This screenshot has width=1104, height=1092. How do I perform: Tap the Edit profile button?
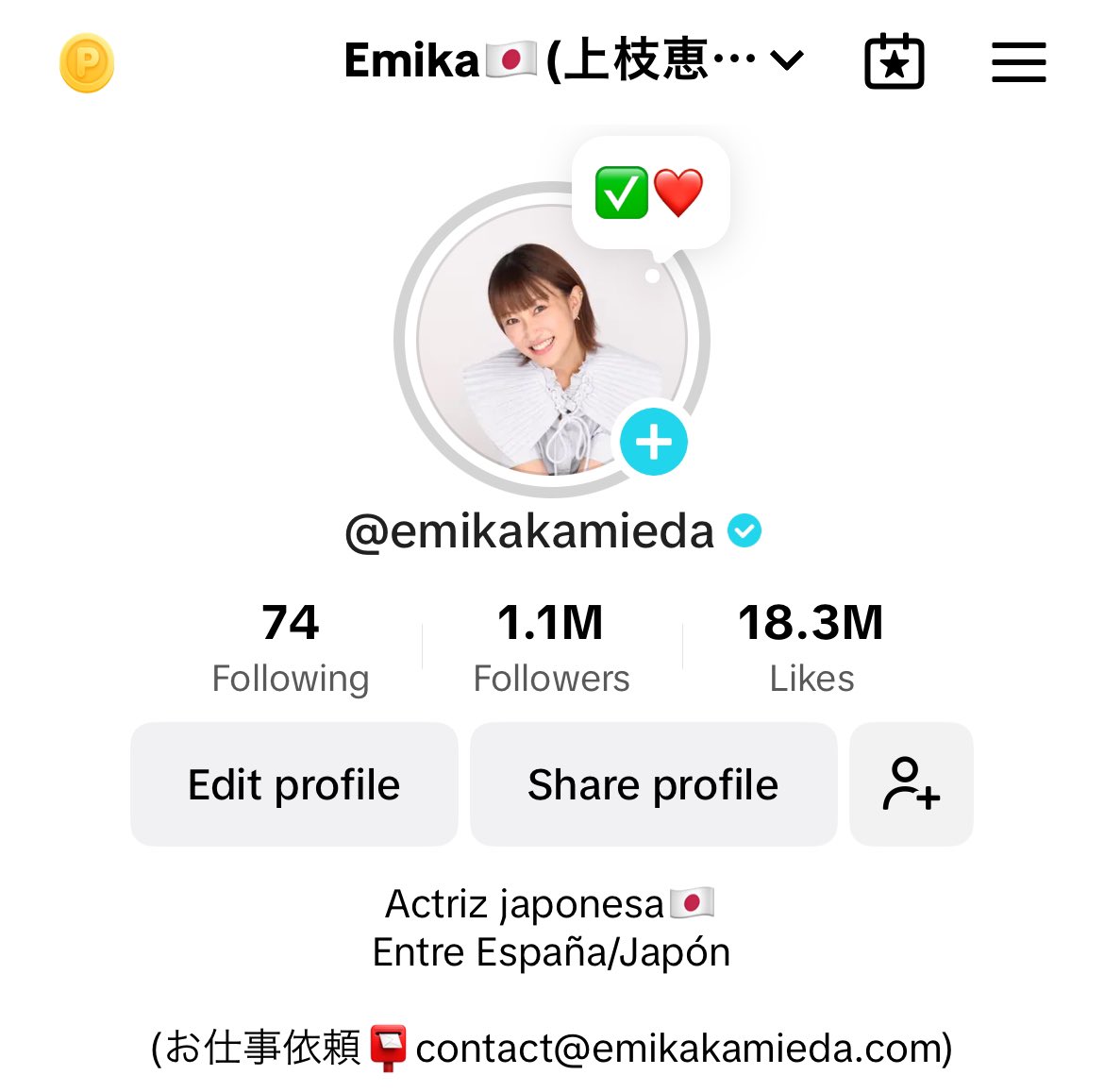coord(293,784)
